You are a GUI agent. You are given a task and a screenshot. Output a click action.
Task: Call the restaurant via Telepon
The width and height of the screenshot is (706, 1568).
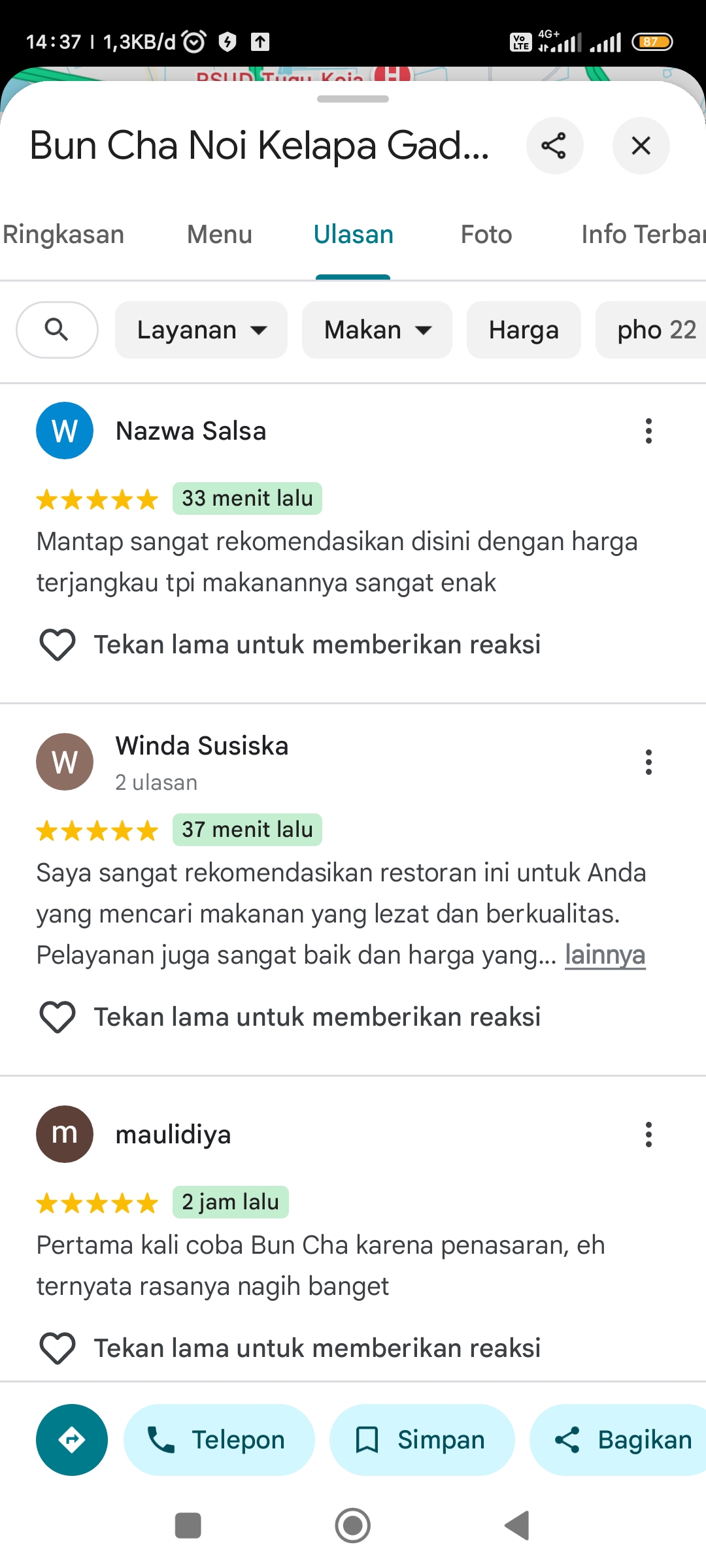click(219, 1440)
